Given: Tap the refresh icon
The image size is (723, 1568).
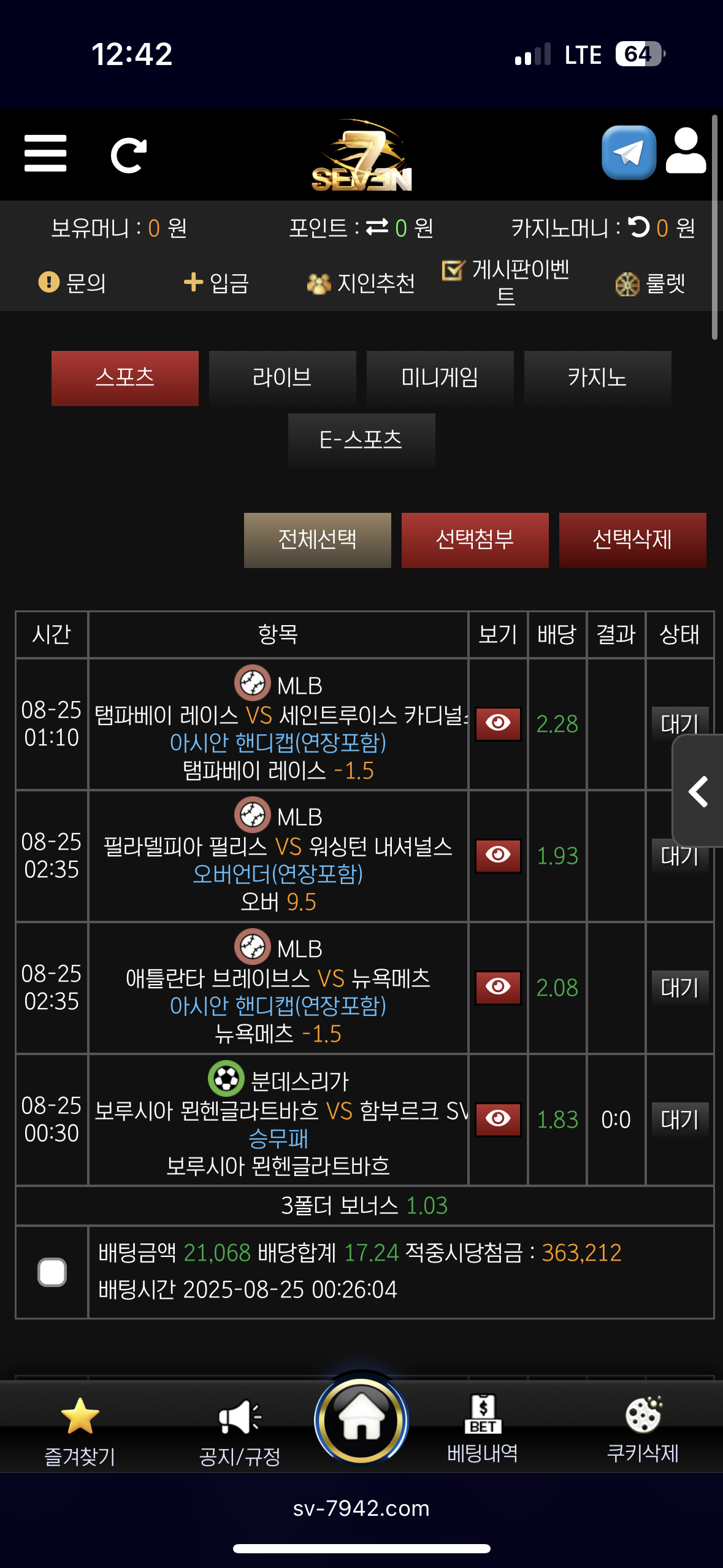Looking at the screenshot, I should (128, 155).
